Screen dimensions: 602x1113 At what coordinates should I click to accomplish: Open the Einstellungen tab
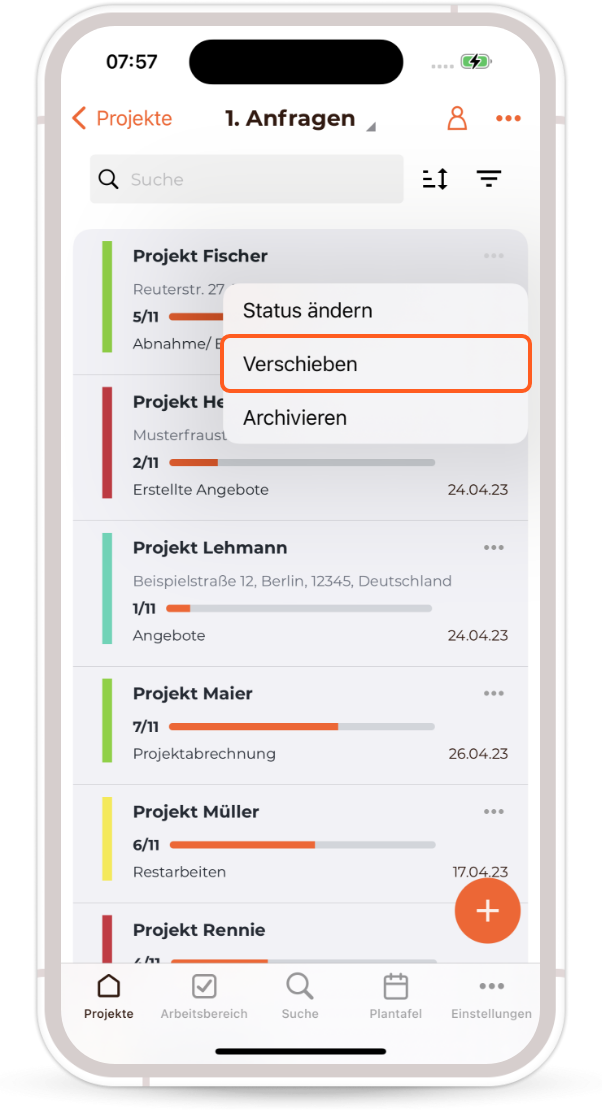pos(491,997)
